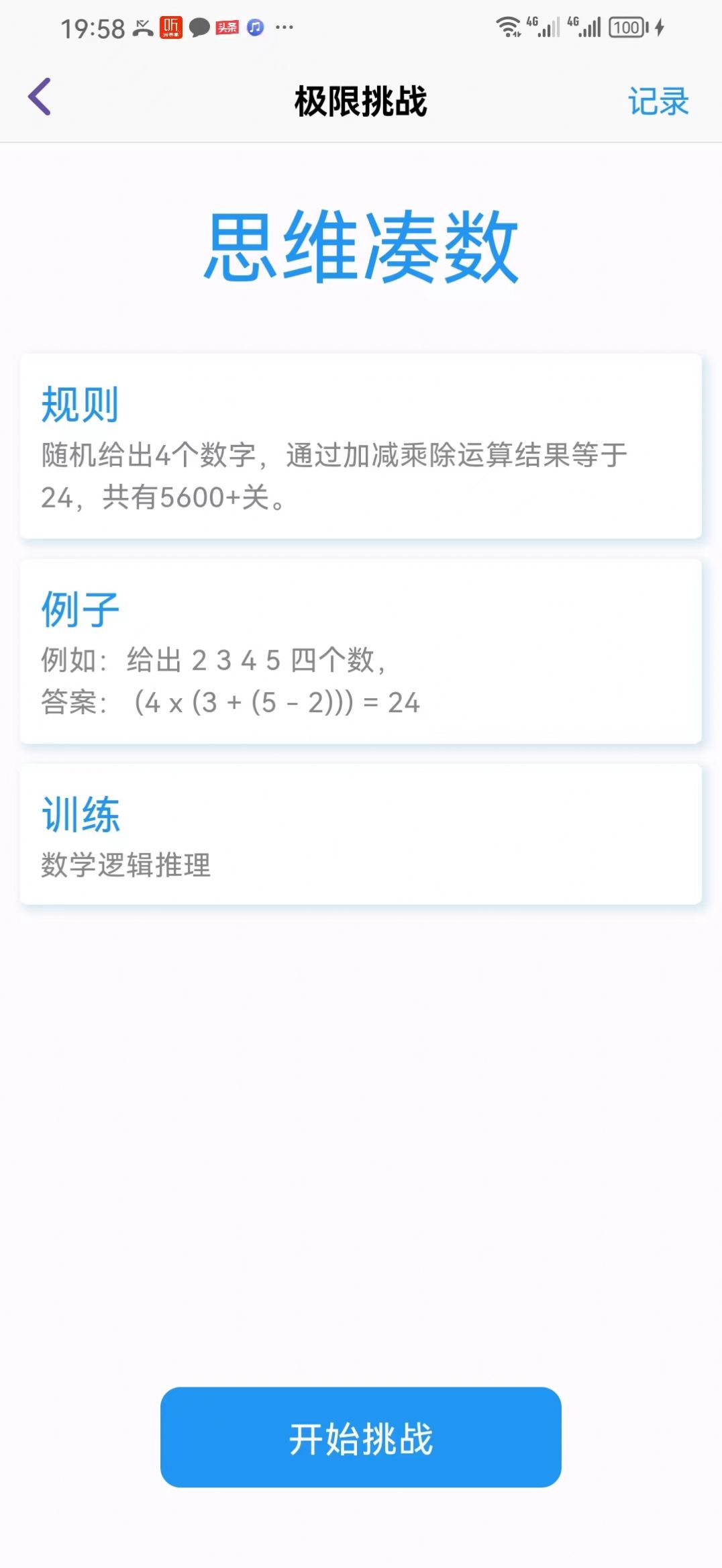Expand the ellipsis notification overflow indicator

tap(285, 27)
